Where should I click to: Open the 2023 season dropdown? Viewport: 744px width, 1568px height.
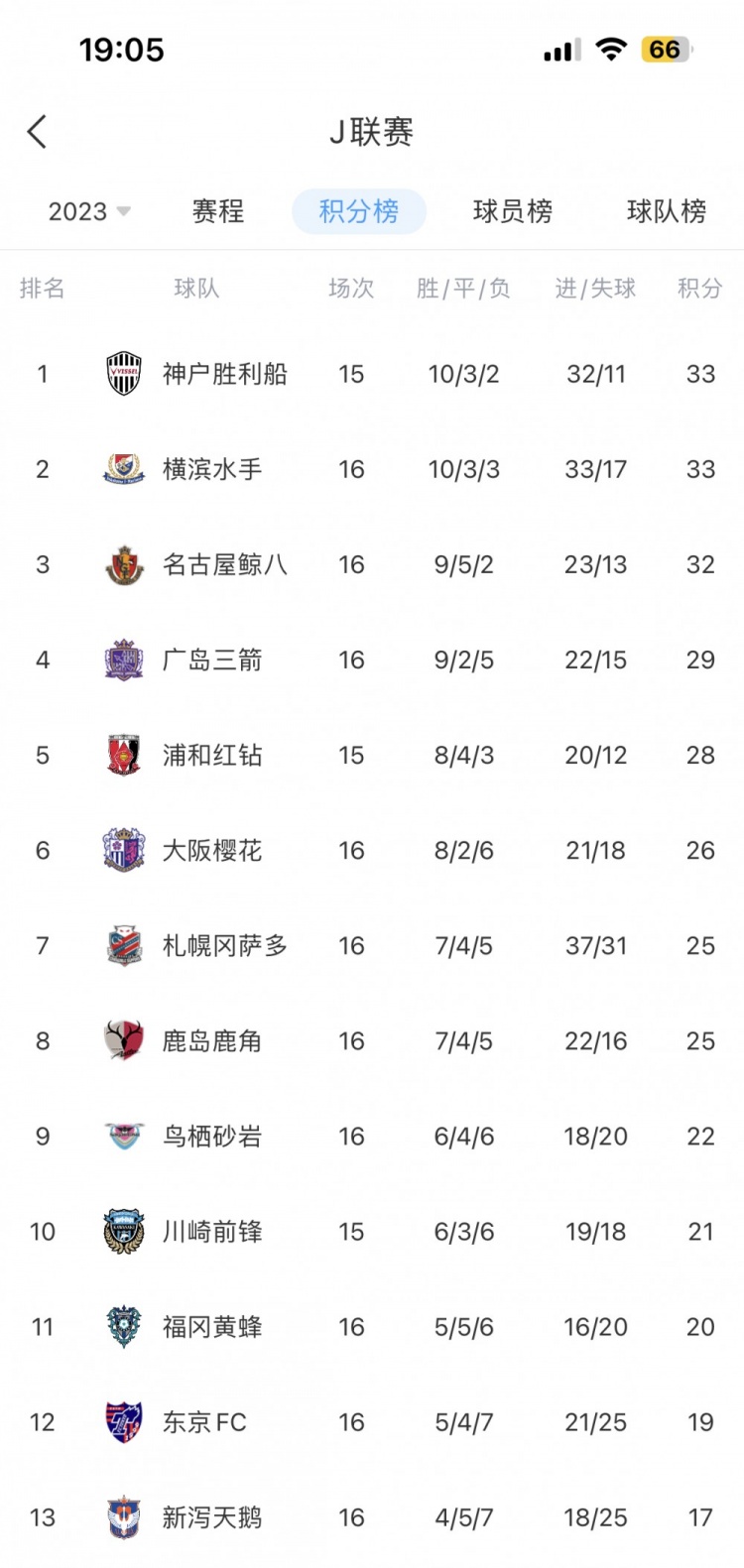click(89, 211)
